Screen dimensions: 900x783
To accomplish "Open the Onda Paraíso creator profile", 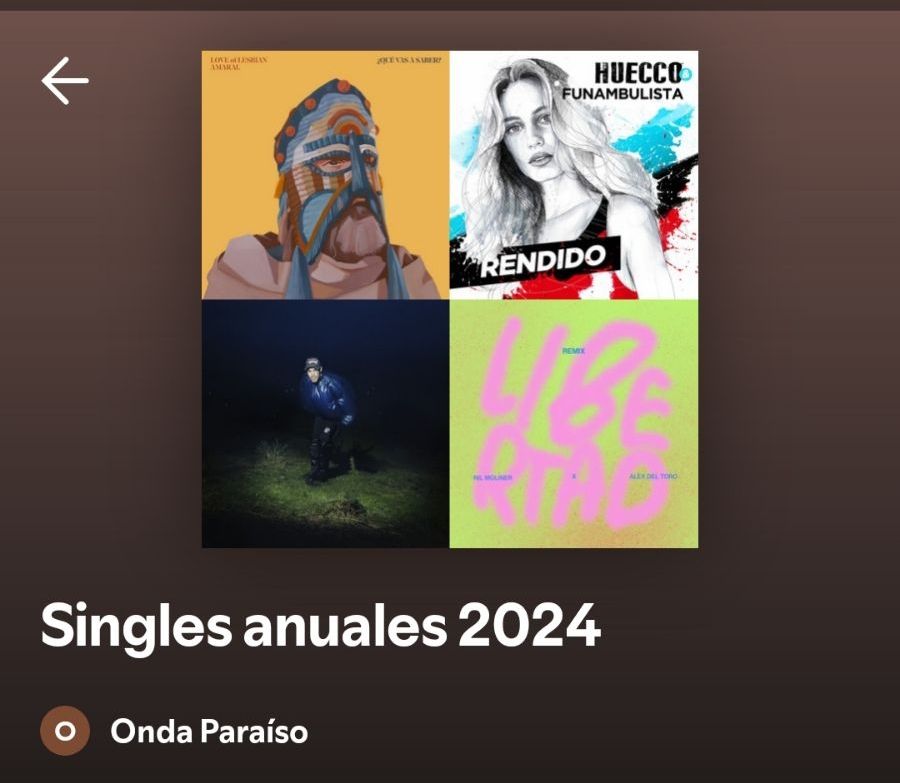I will point(208,731).
